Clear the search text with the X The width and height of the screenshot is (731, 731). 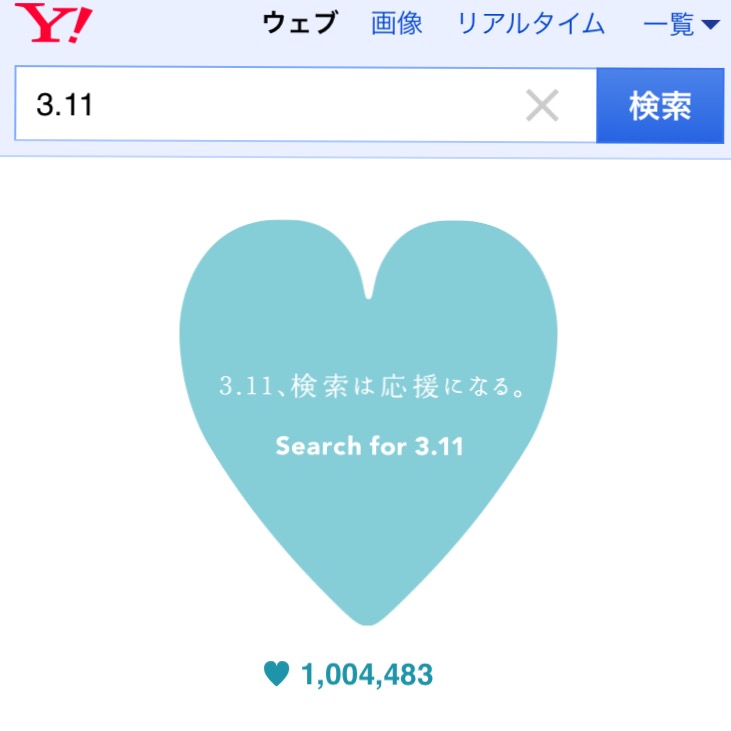tap(542, 106)
